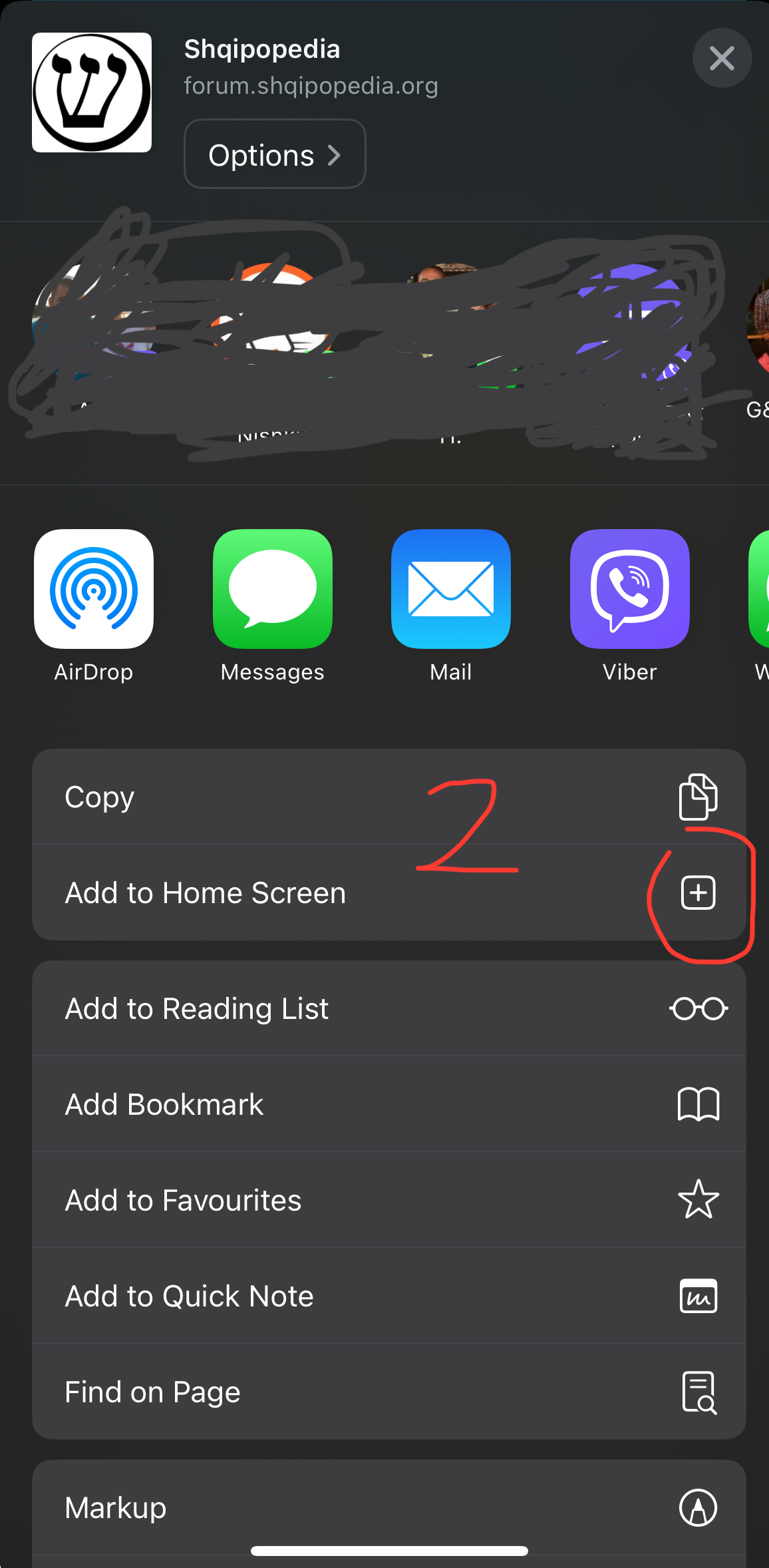Tap Add to Quick Note
This screenshot has height=1568, width=769.
(x=388, y=1296)
